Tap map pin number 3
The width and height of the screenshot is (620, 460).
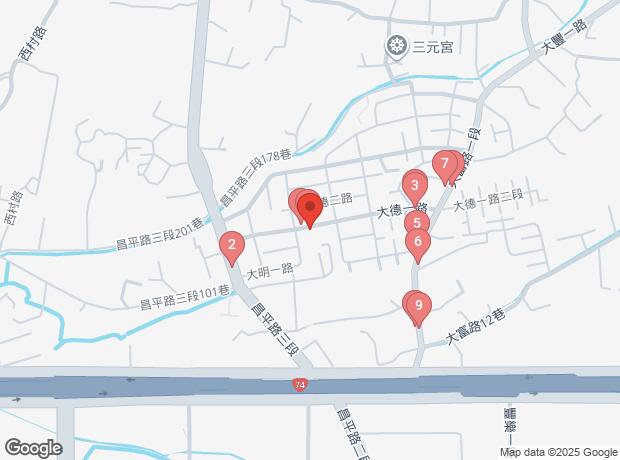[415, 184]
